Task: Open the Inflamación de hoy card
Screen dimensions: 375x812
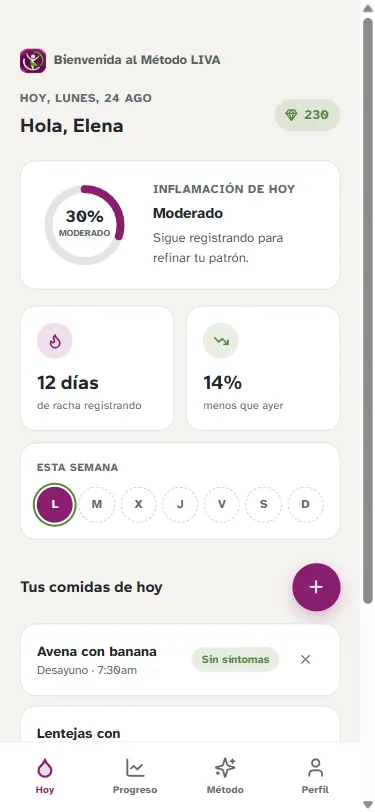Action: pyautogui.click(x=180, y=225)
